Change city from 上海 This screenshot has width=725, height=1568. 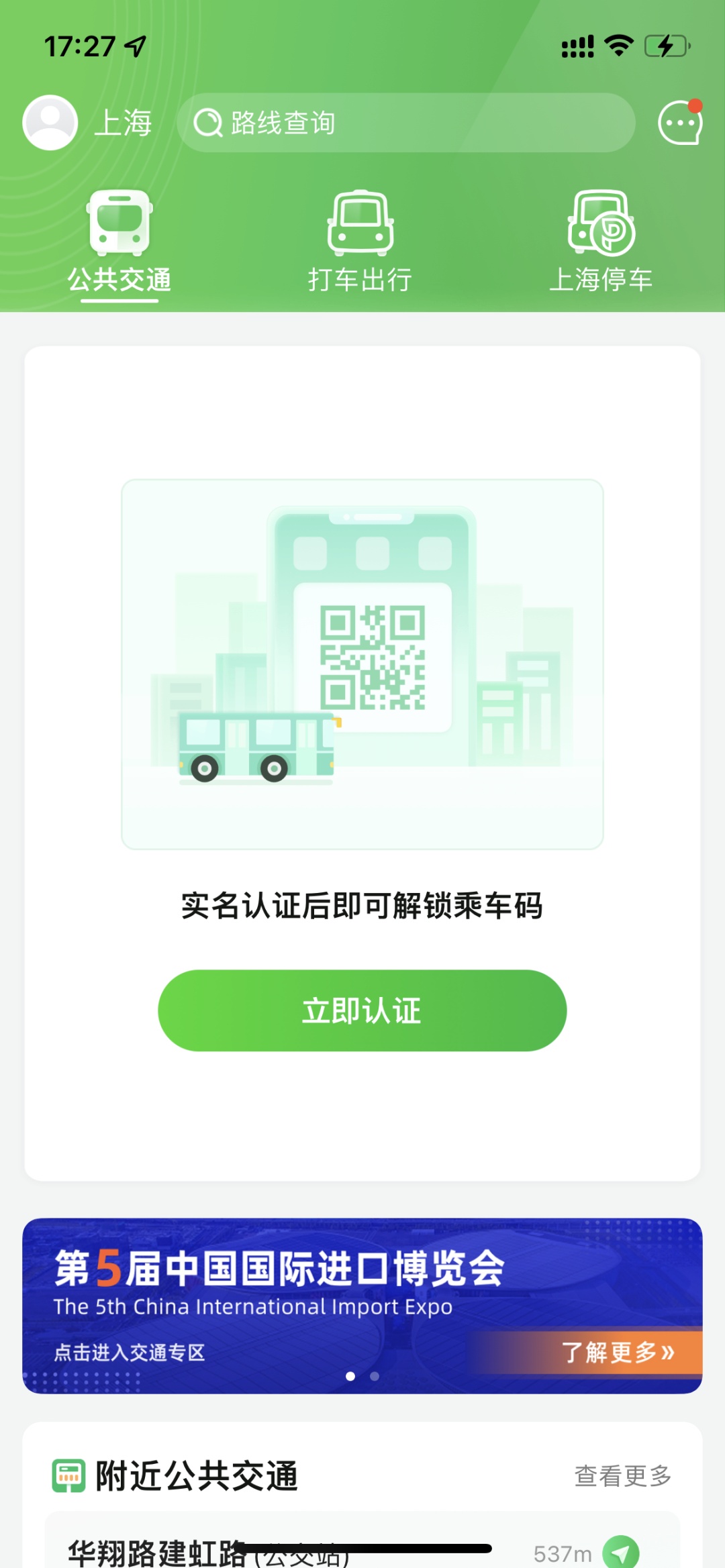pos(124,123)
